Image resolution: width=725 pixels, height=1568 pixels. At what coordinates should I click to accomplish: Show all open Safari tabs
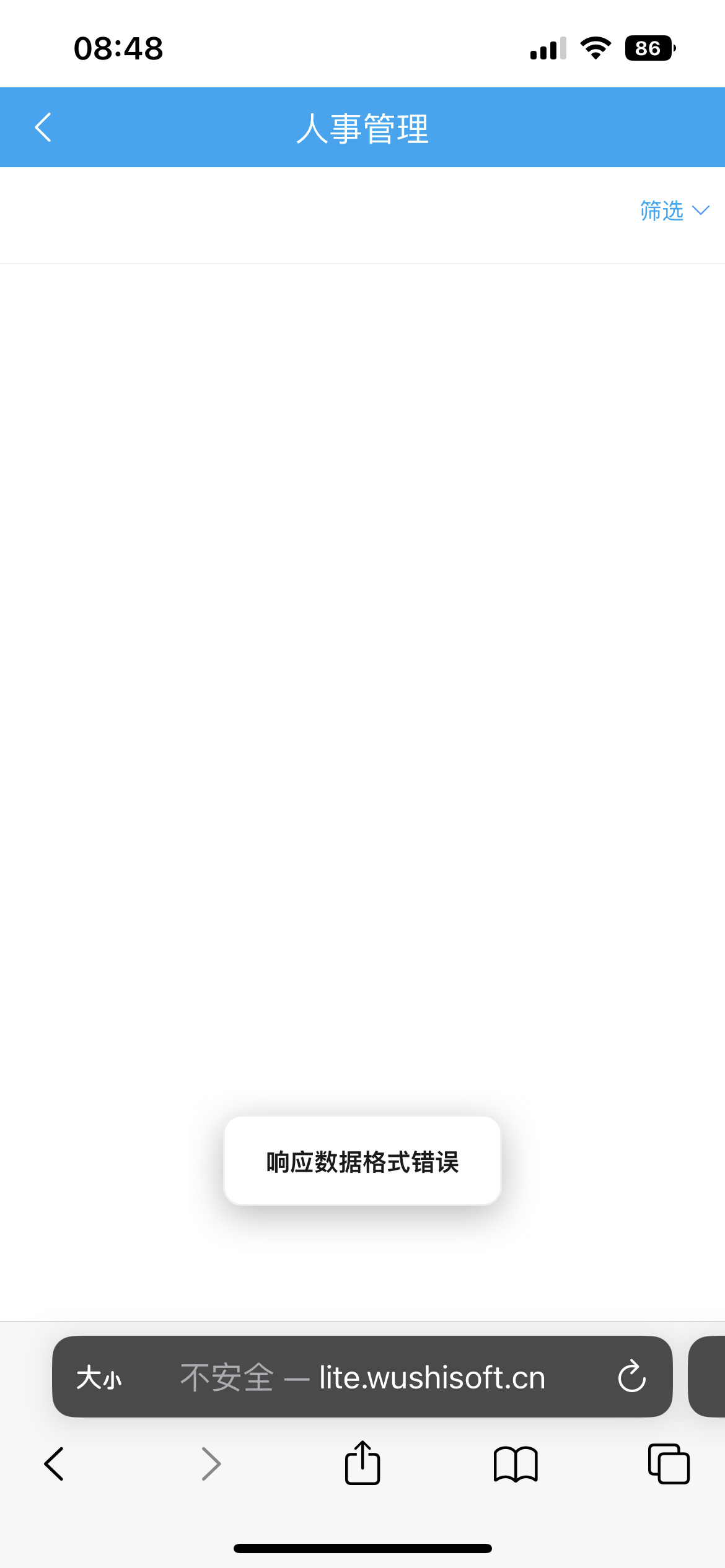pyautogui.click(x=669, y=1464)
